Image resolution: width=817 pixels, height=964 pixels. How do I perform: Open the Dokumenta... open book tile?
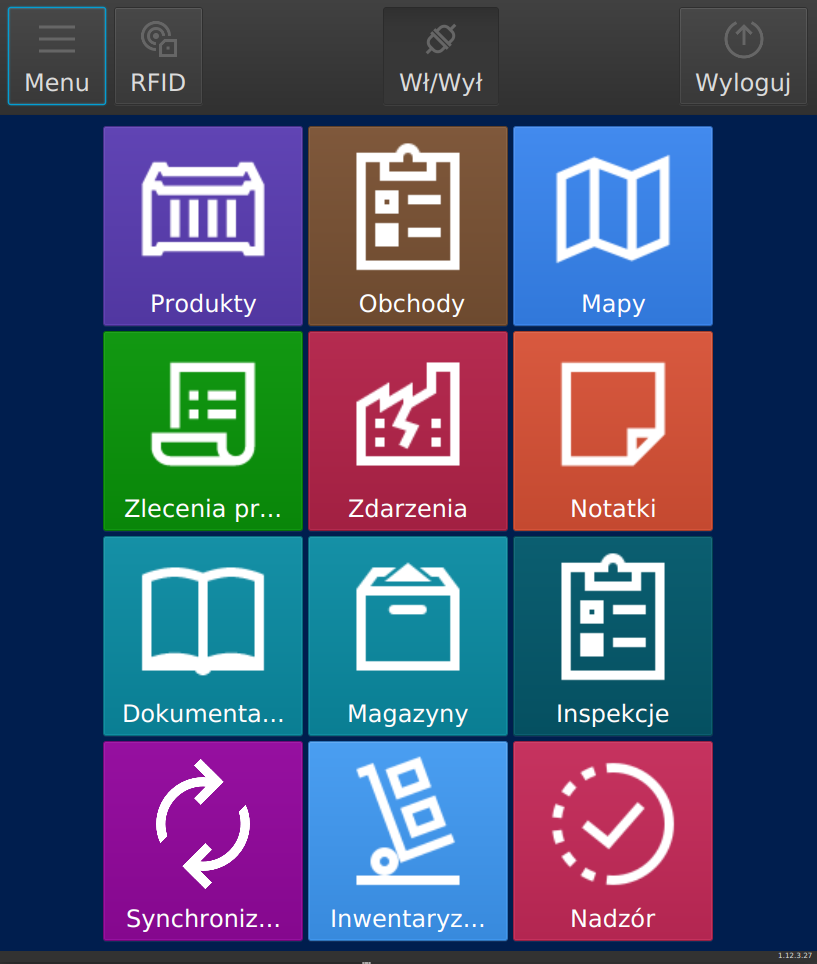point(202,636)
